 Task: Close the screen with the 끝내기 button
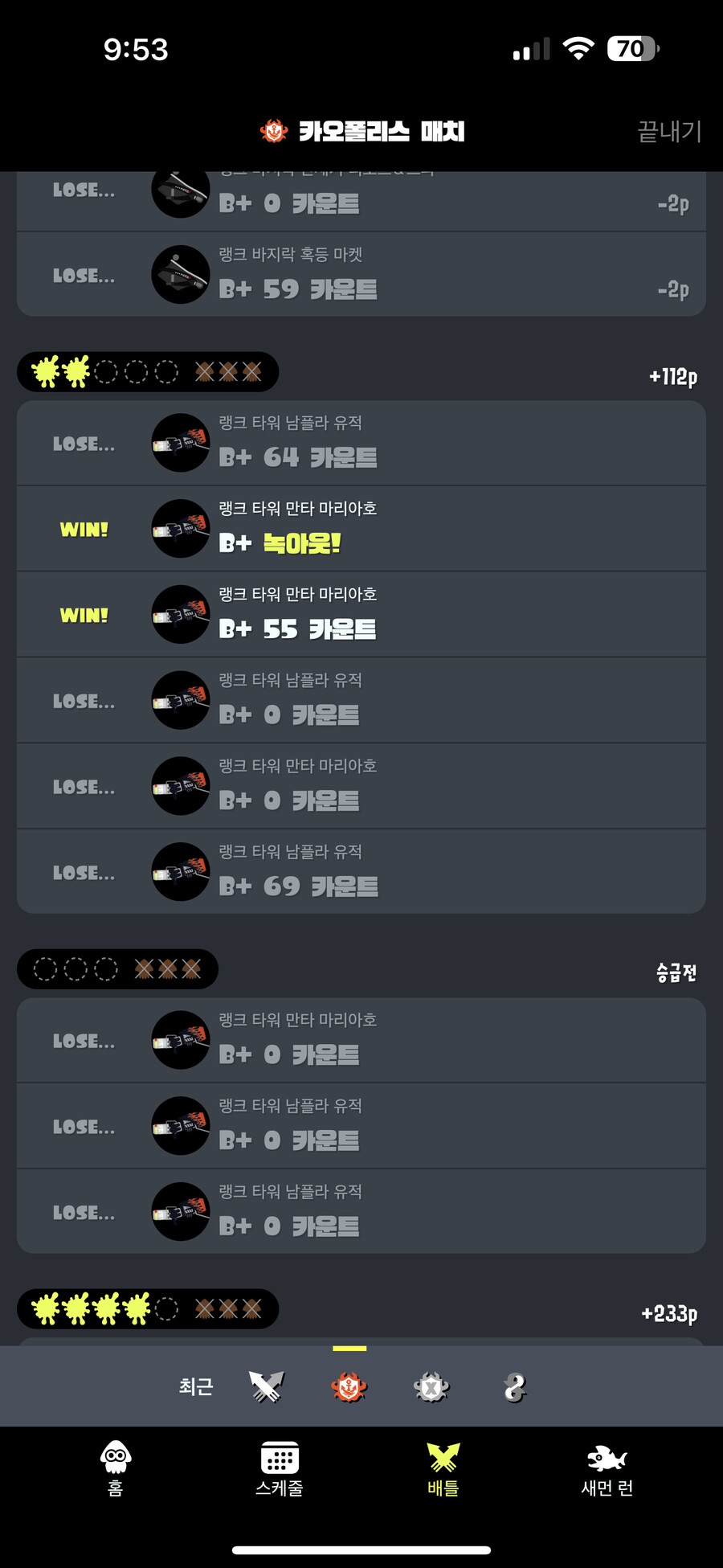point(669,131)
